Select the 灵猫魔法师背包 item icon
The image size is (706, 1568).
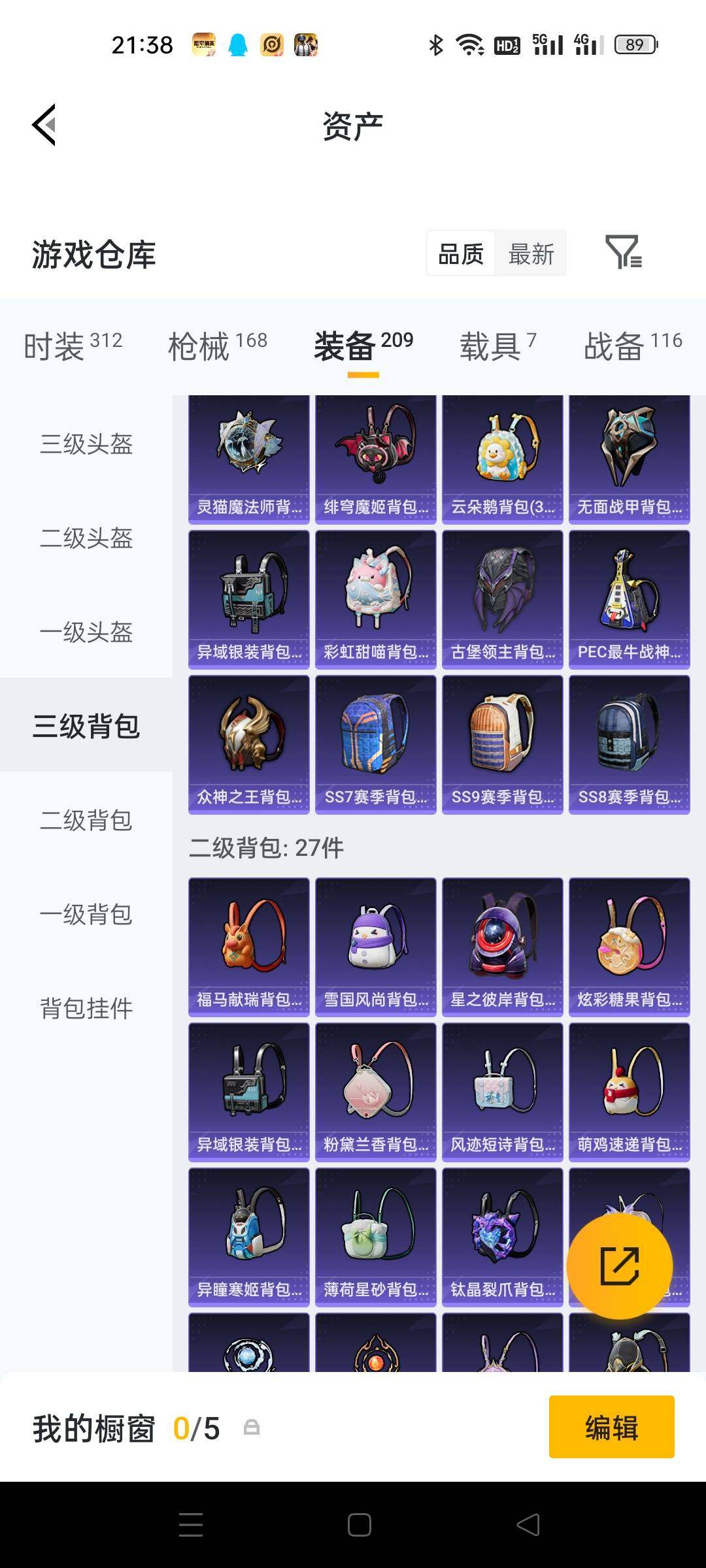click(x=248, y=451)
